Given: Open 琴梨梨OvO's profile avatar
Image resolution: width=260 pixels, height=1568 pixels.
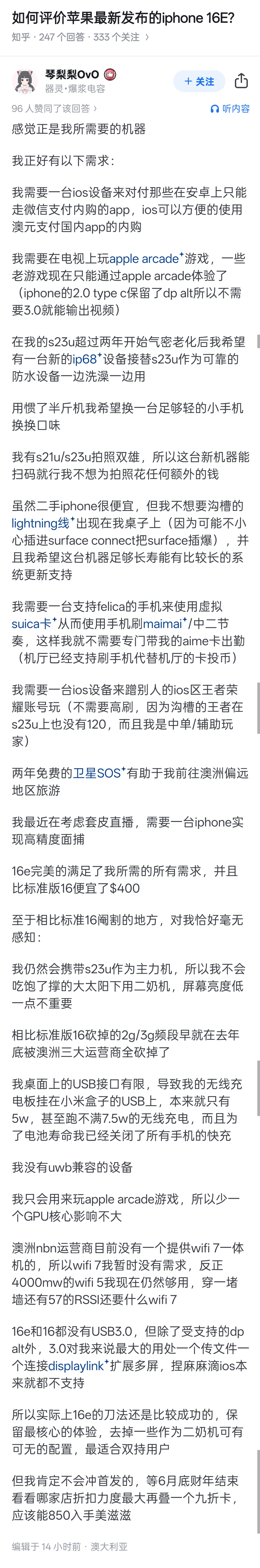Looking at the screenshot, I should (x=24, y=82).
